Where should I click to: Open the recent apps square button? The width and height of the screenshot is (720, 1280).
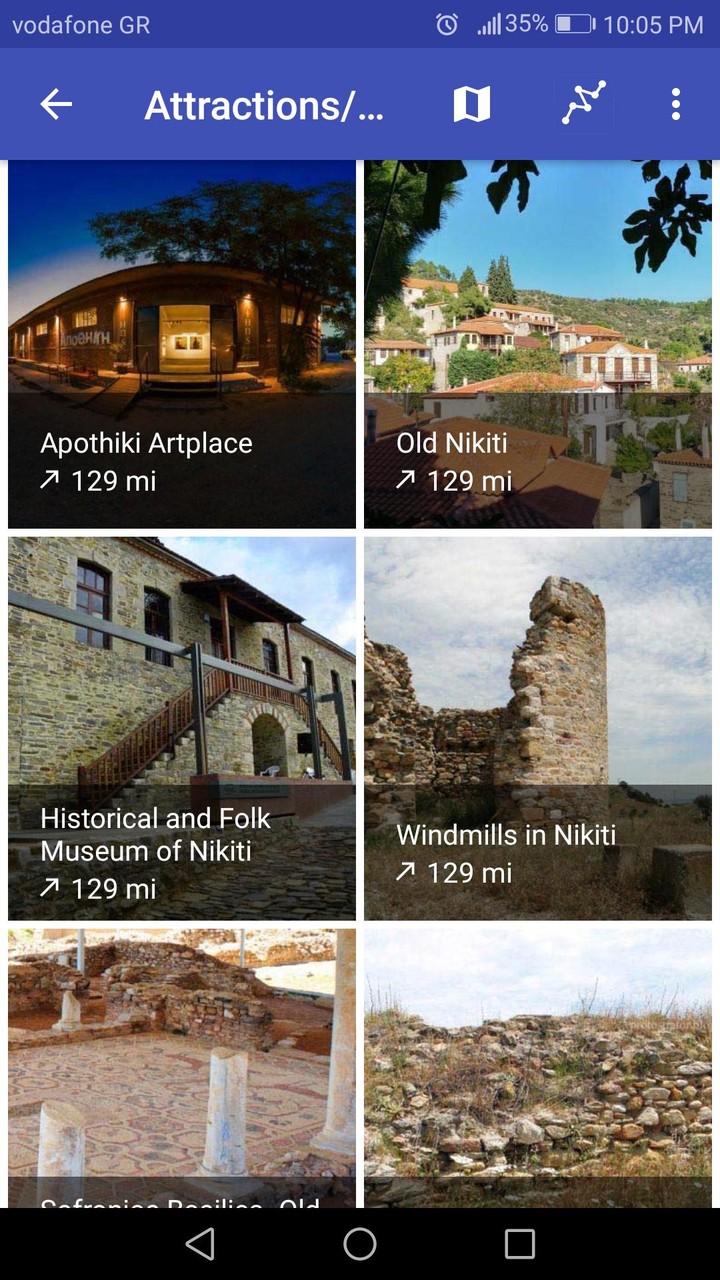pos(516,1244)
